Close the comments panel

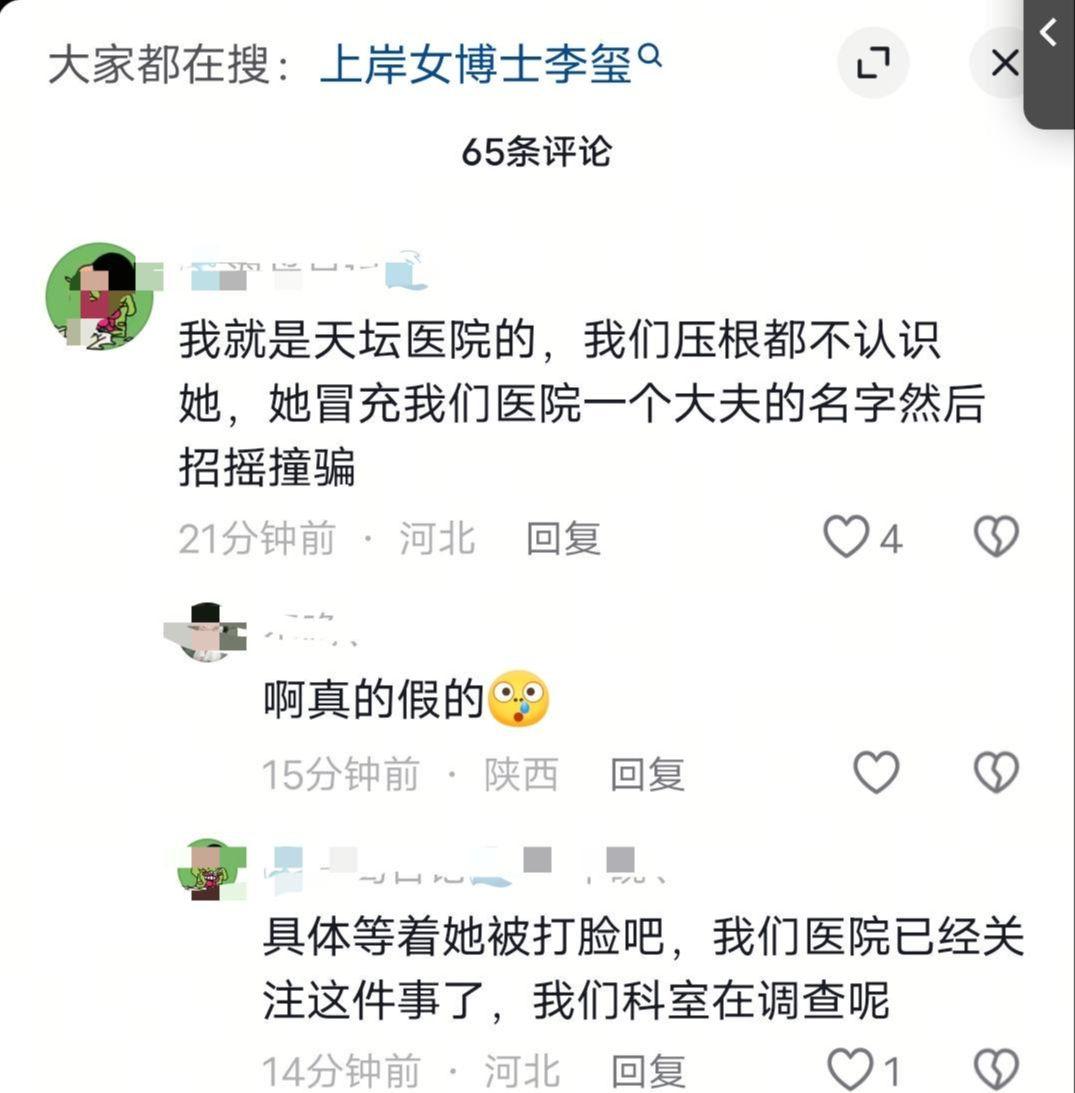[x=1002, y=65]
